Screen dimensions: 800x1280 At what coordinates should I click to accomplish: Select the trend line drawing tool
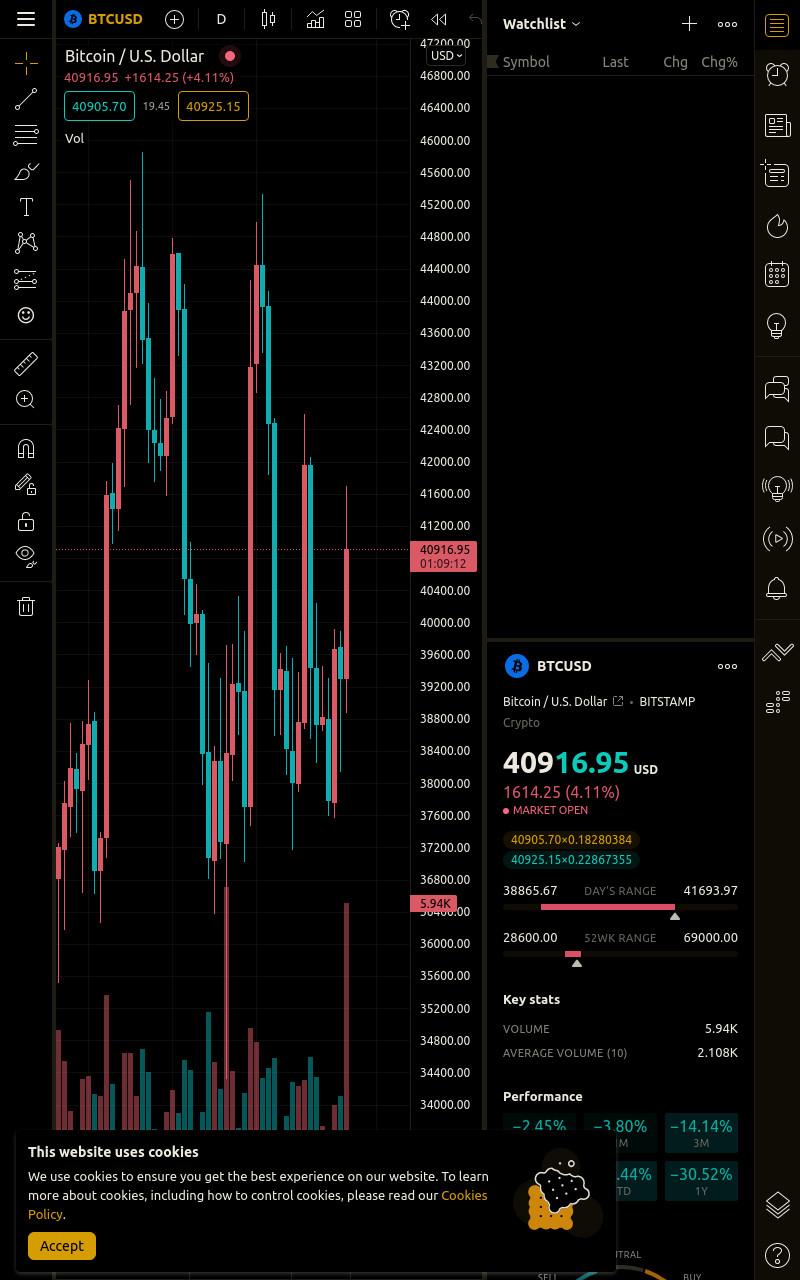pyautogui.click(x=26, y=98)
